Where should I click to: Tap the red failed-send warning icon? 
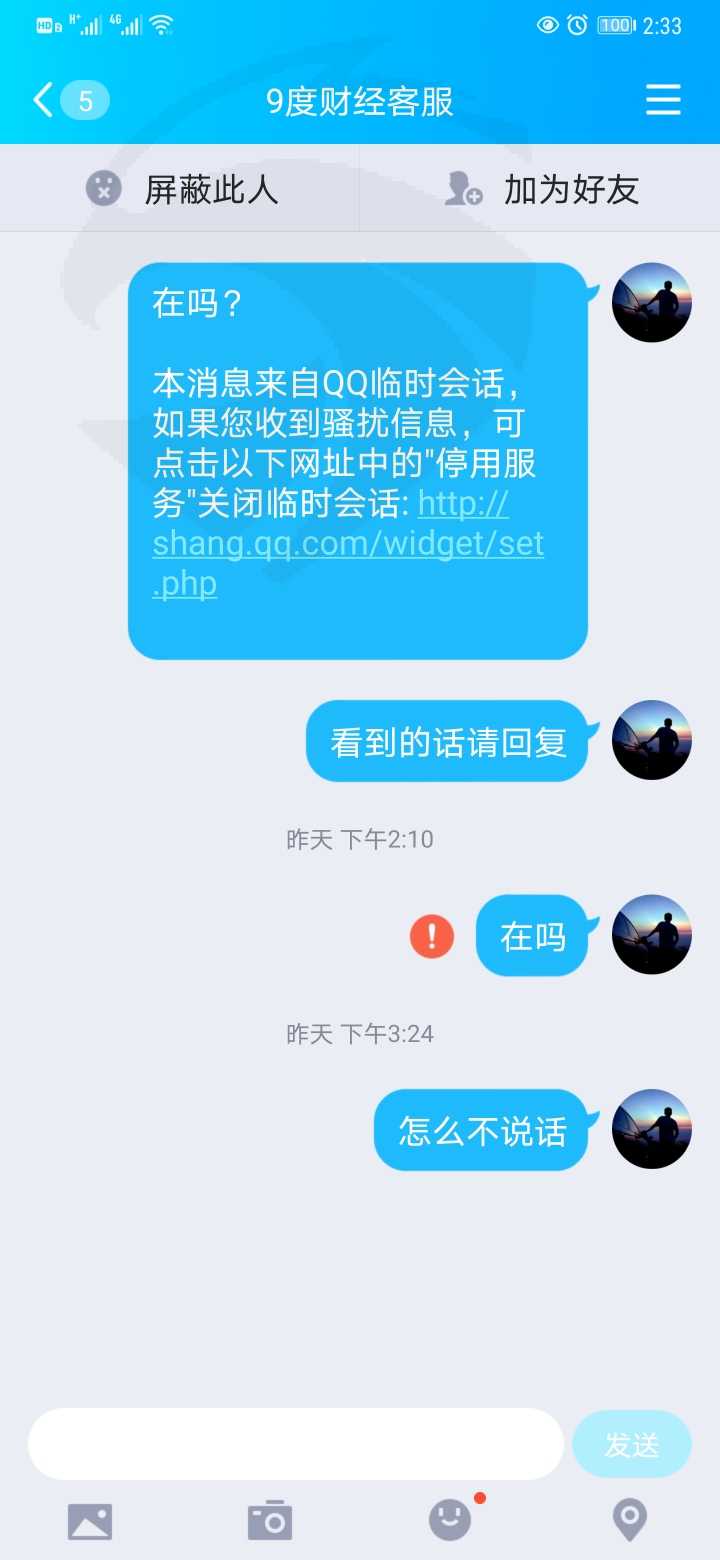pos(432,936)
